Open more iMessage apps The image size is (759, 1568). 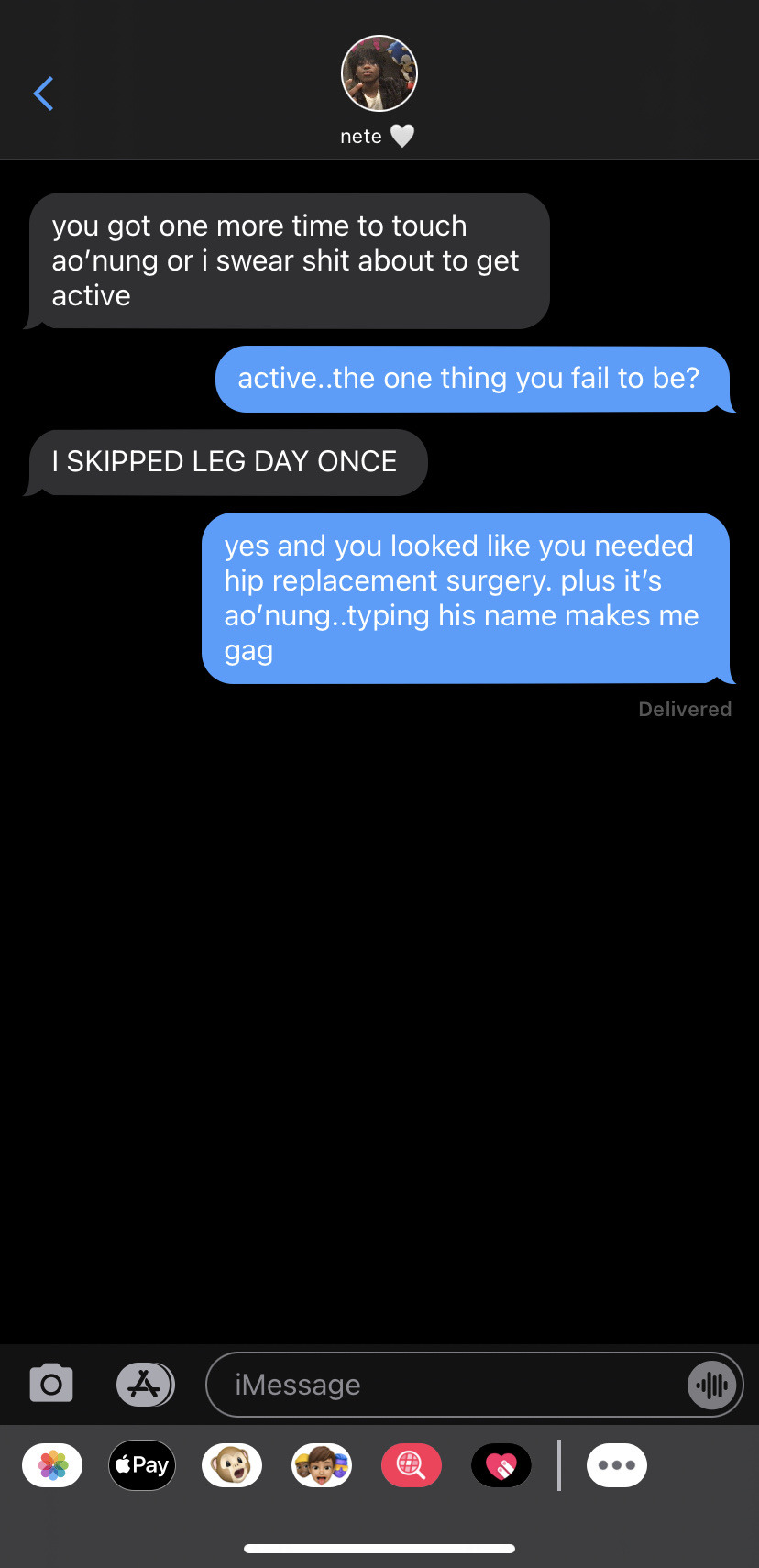point(617,1465)
